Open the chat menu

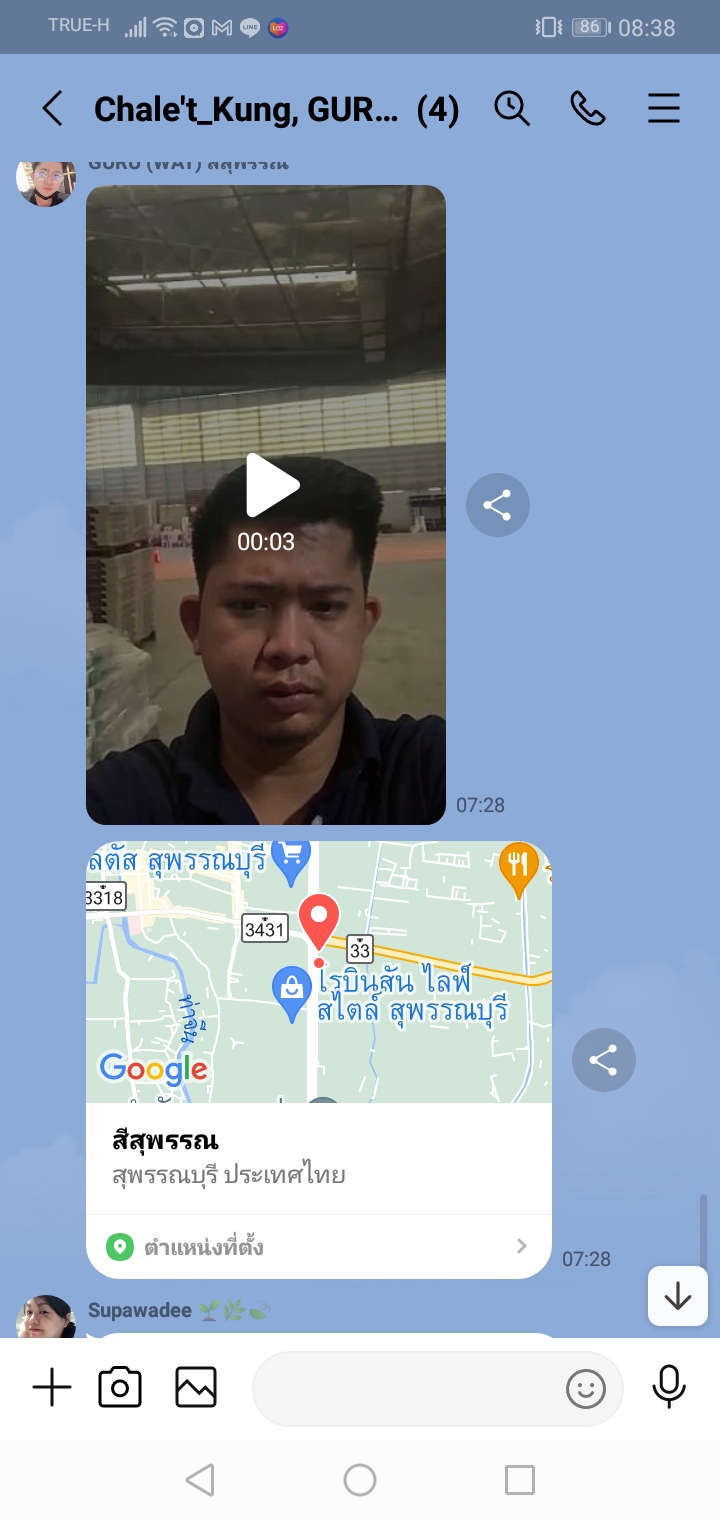tap(664, 109)
